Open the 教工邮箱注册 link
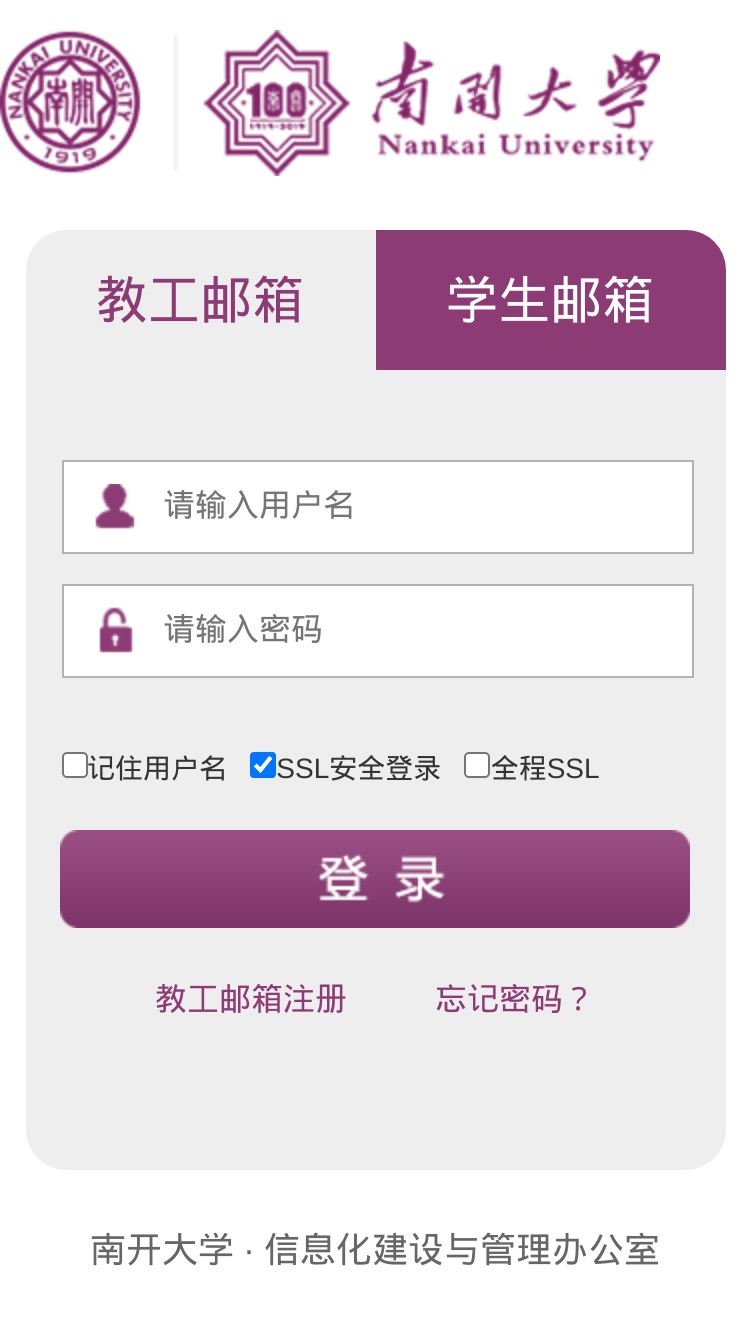The width and height of the screenshot is (750, 1334). pyautogui.click(x=251, y=999)
